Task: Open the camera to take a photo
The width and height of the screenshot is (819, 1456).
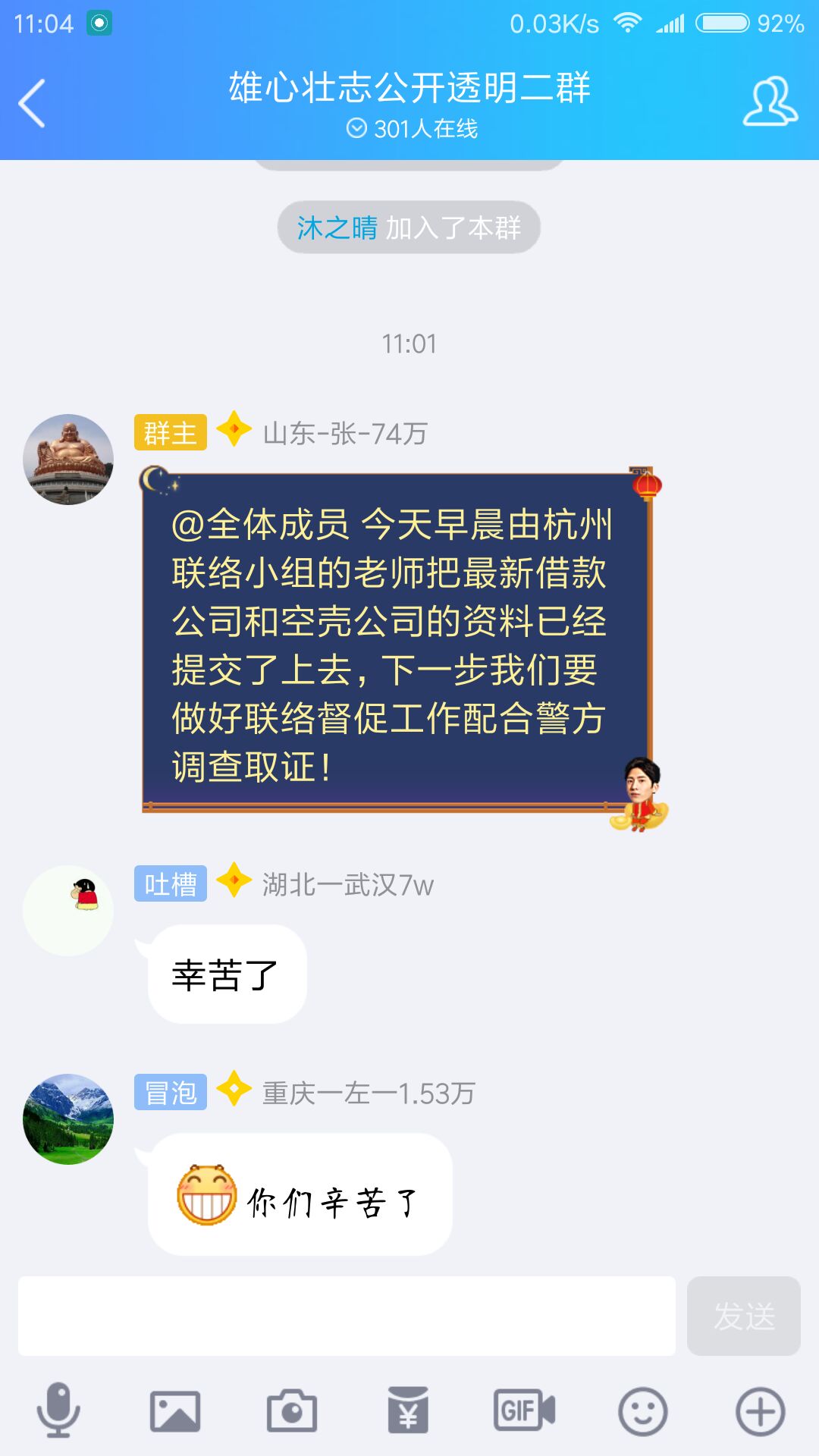Action: pos(292,1410)
